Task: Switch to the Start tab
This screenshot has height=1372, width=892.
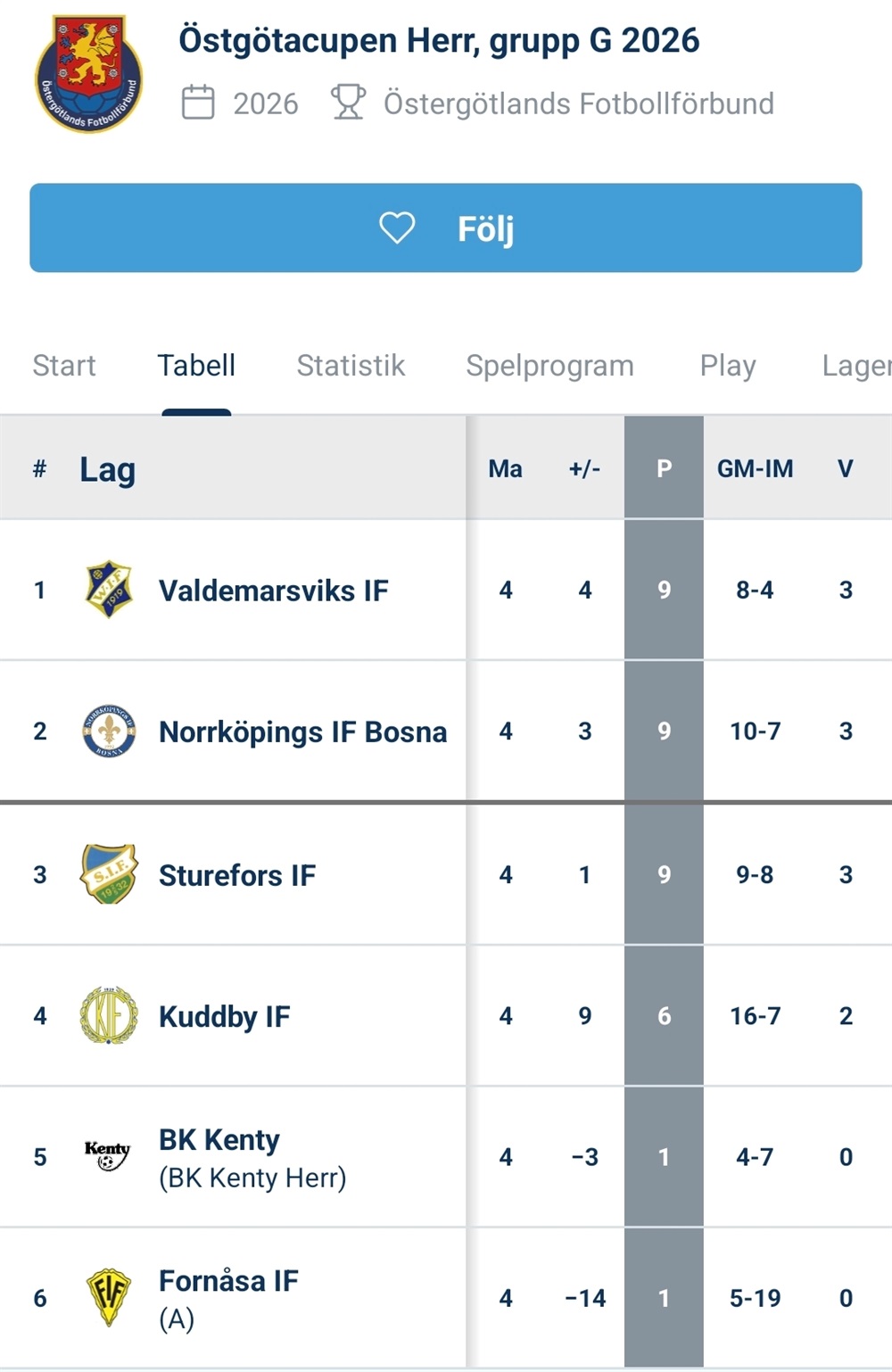Action: point(63,366)
